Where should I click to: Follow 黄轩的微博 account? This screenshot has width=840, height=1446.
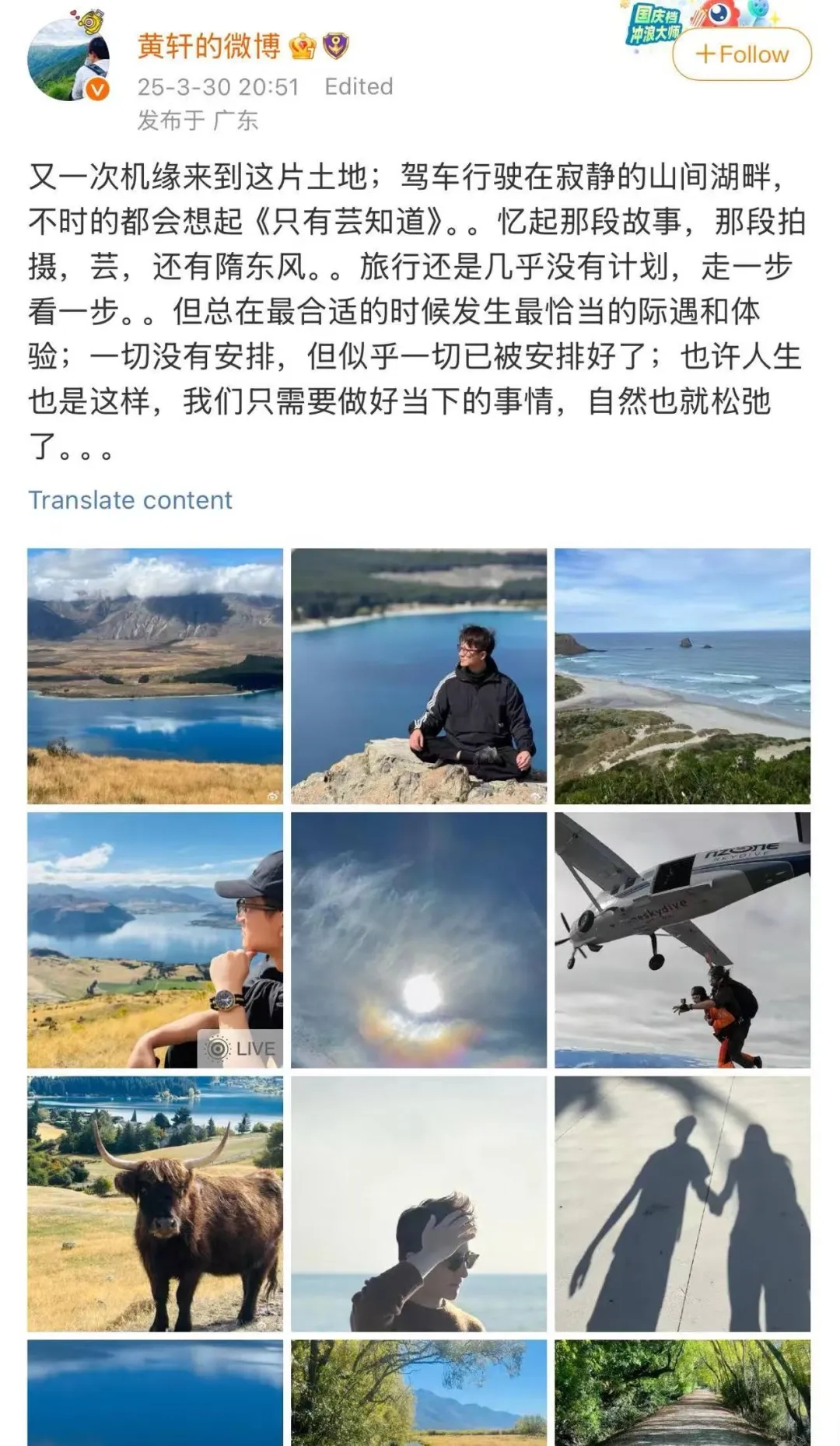[x=741, y=54]
